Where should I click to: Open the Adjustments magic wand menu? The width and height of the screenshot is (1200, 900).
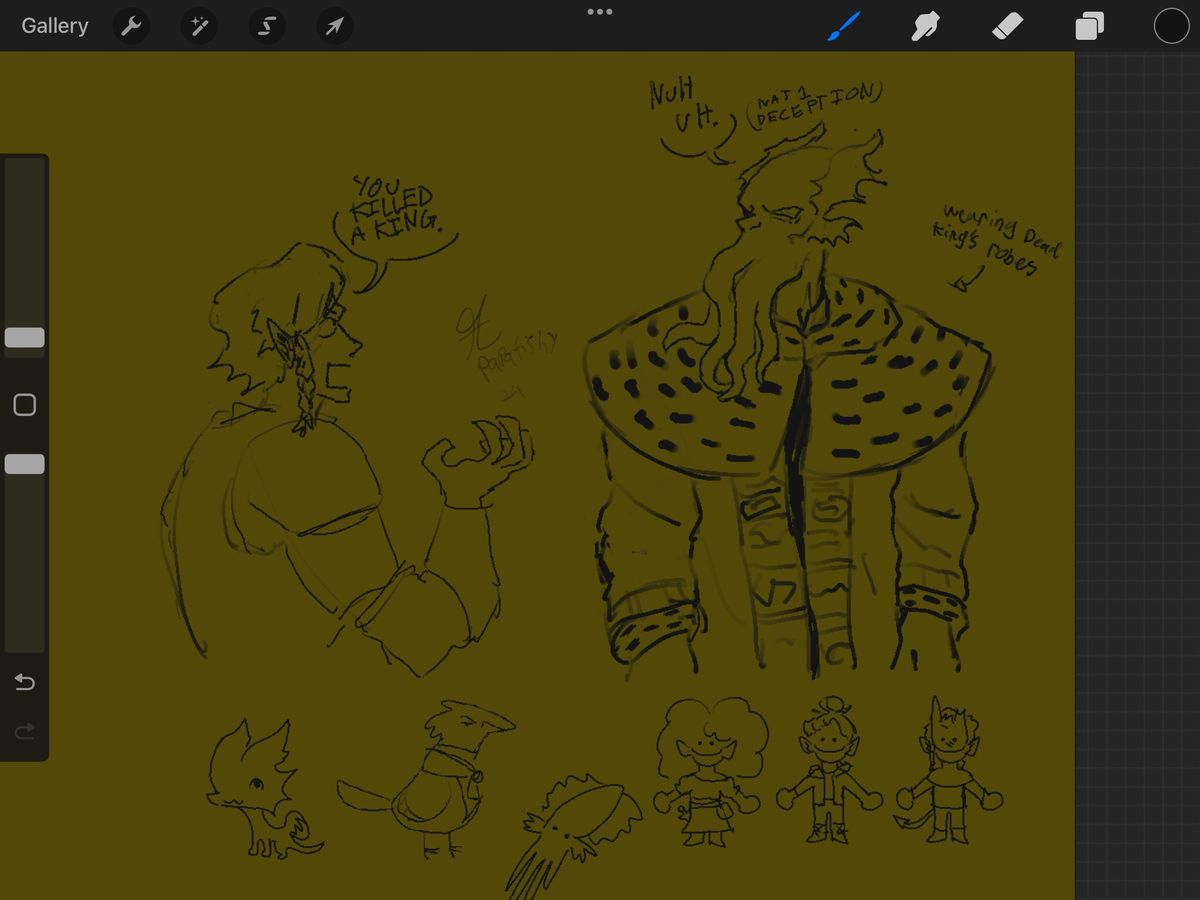199,26
